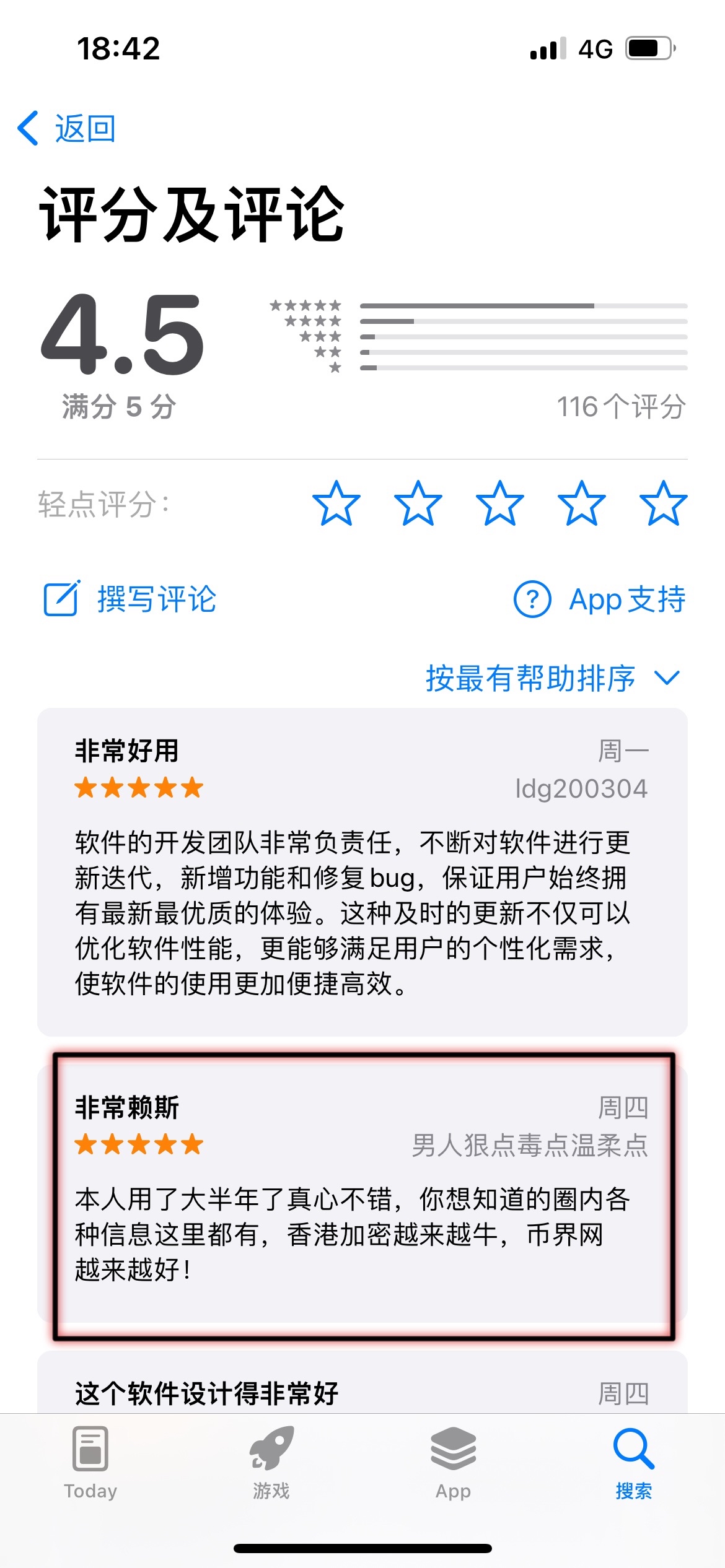The width and height of the screenshot is (725, 1568).
Task: Rate one star in 轻点评分
Action: tap(336, 504)
